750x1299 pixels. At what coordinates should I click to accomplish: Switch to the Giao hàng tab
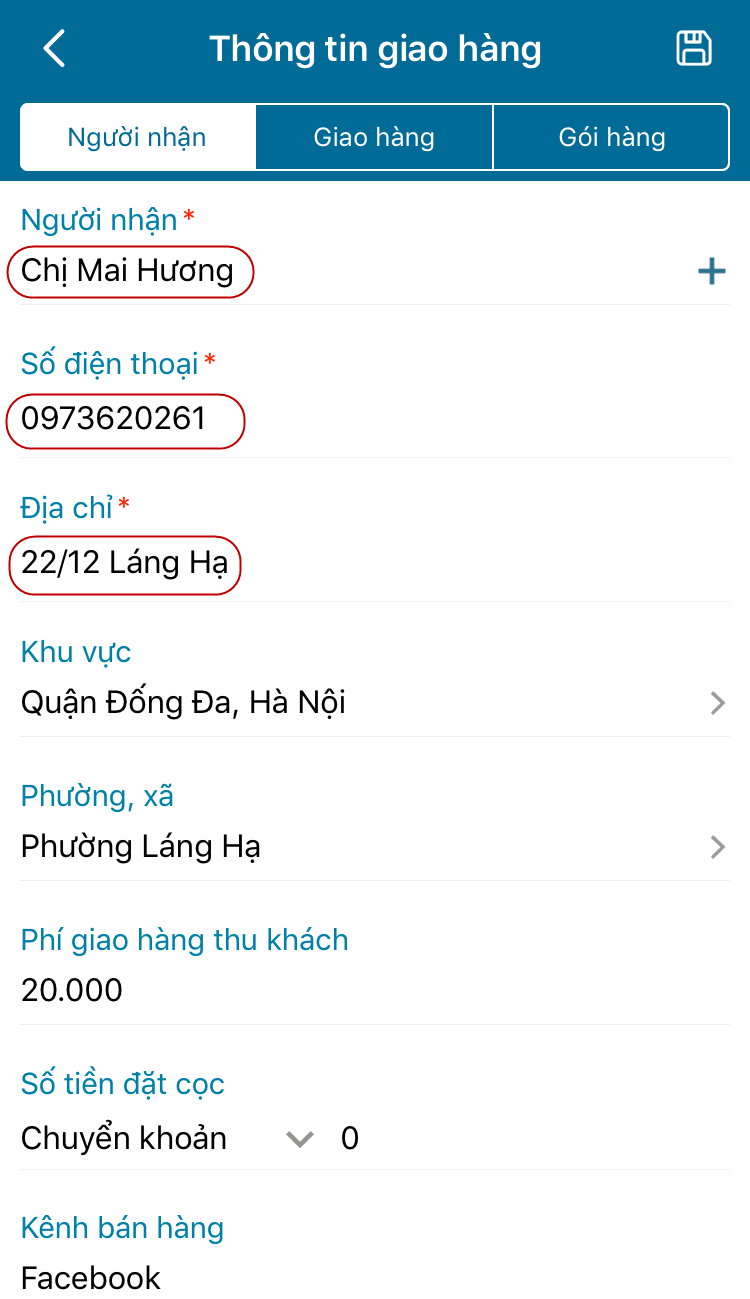(x=374, y=137)
